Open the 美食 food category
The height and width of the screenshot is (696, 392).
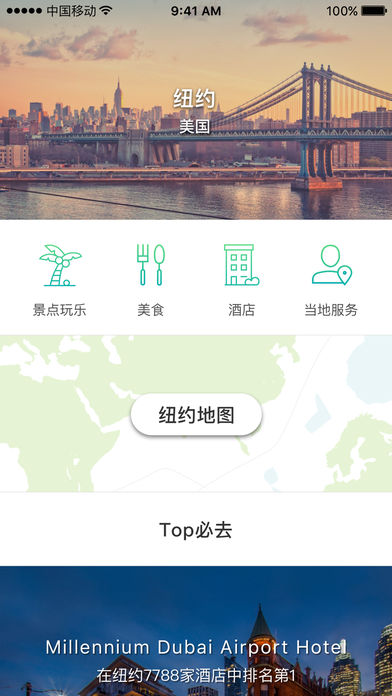pos(150,280)
